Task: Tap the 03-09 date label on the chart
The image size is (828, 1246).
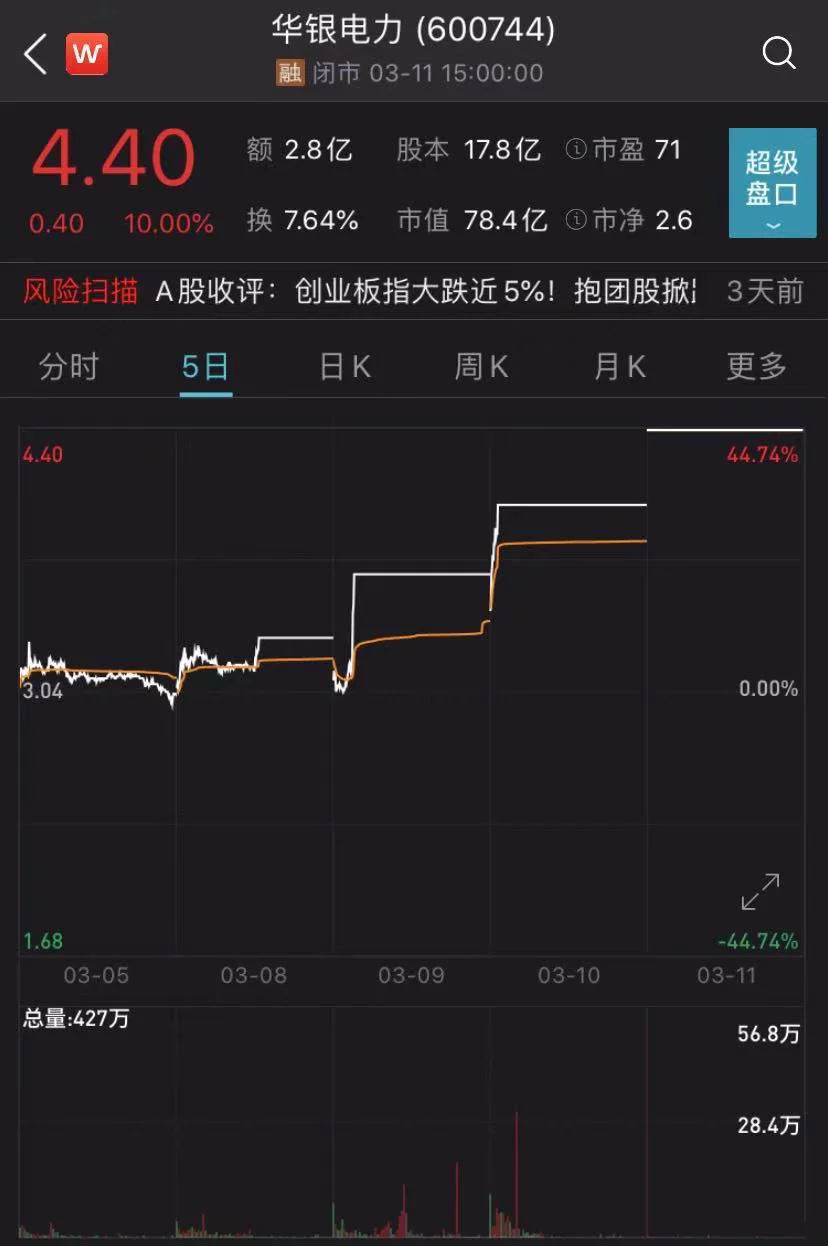Action: (x=412, y=977)
